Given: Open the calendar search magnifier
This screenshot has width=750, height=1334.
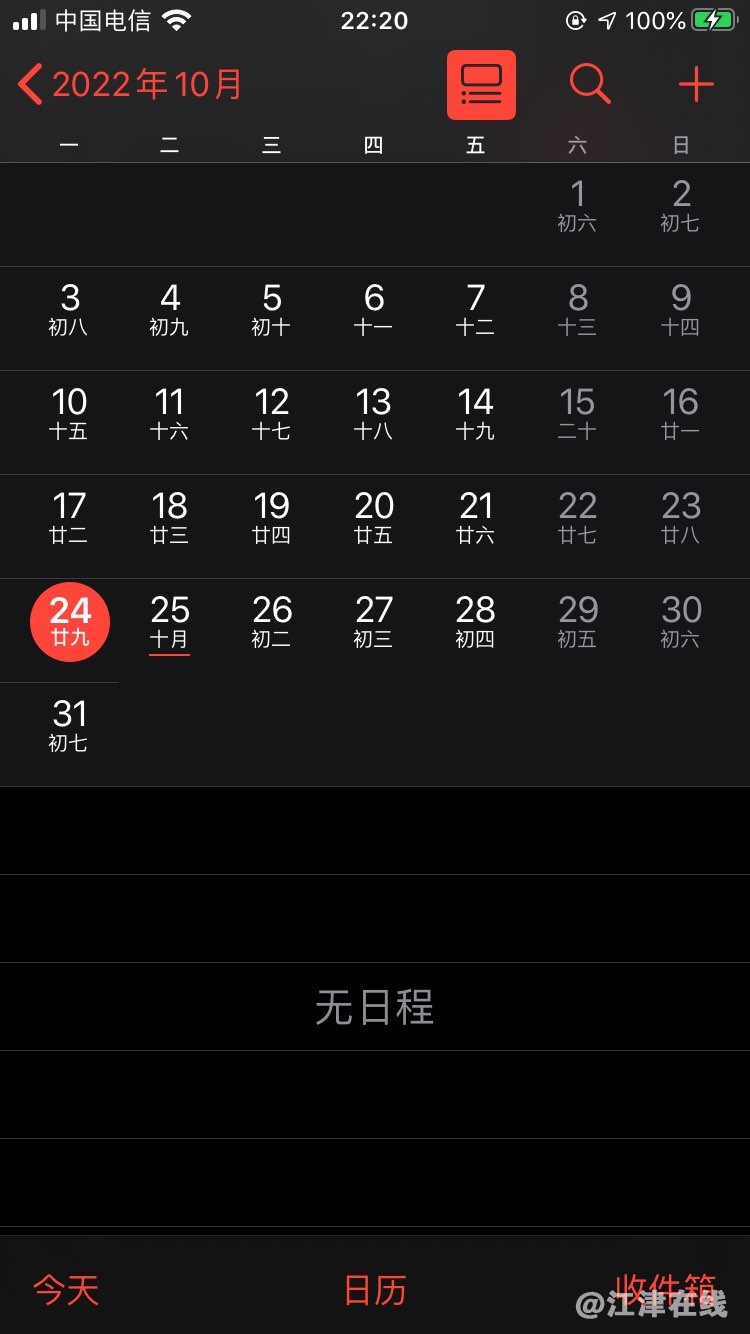Looking at the screenshot, I should pos(590,85).
